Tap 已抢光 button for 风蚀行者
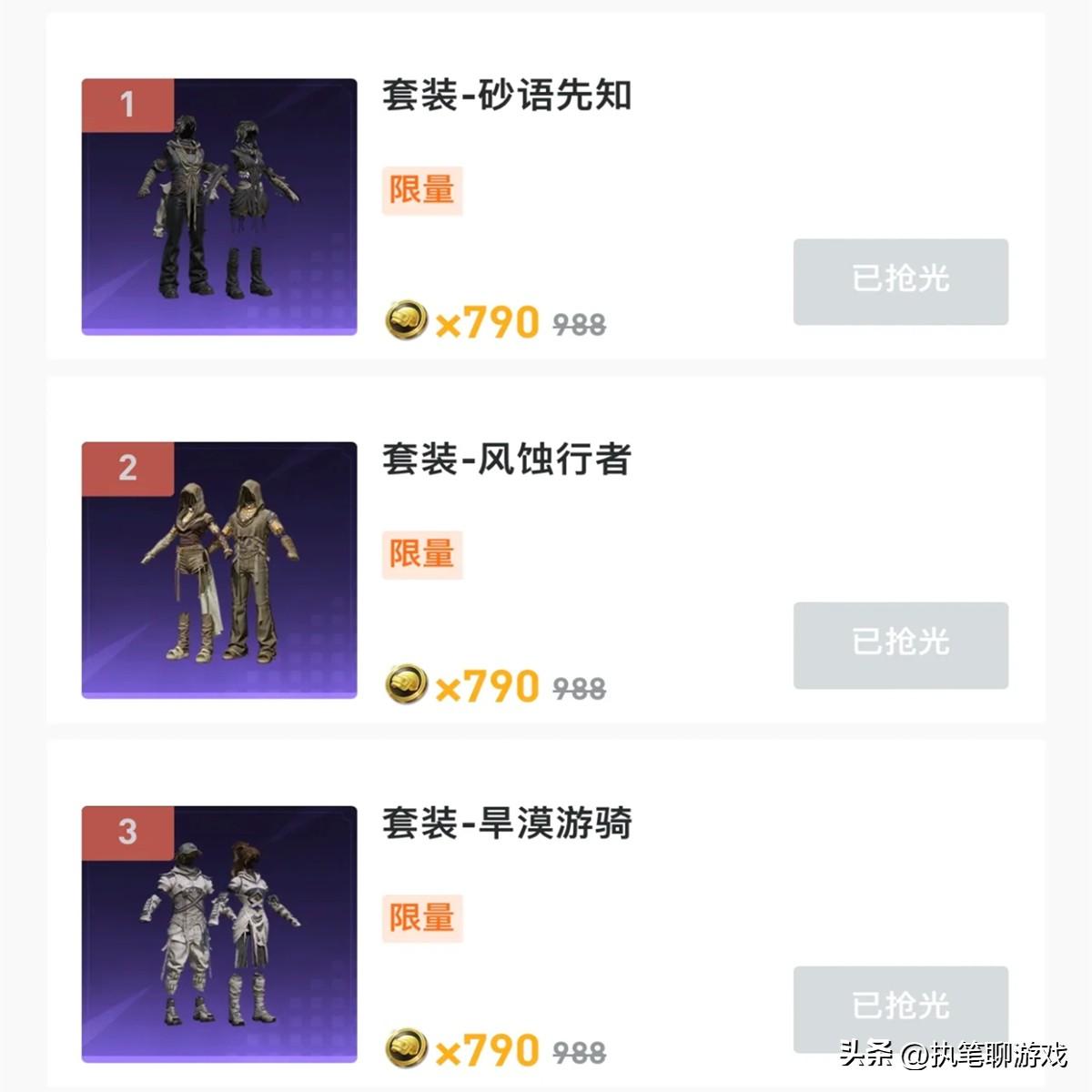The image size is (1092, 1092). [900, 644]
